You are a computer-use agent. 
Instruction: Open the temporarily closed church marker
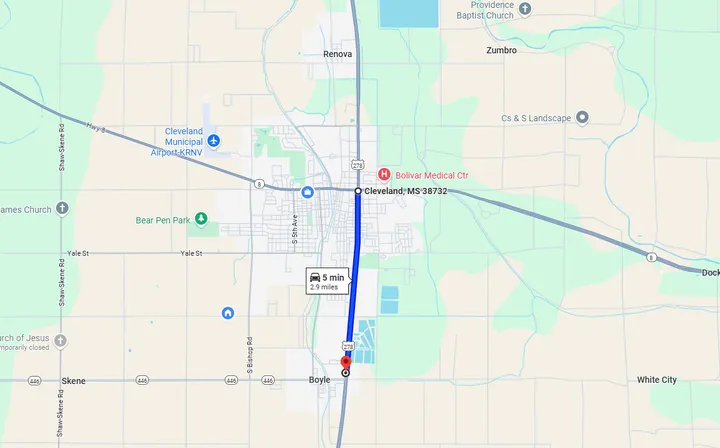62,340
